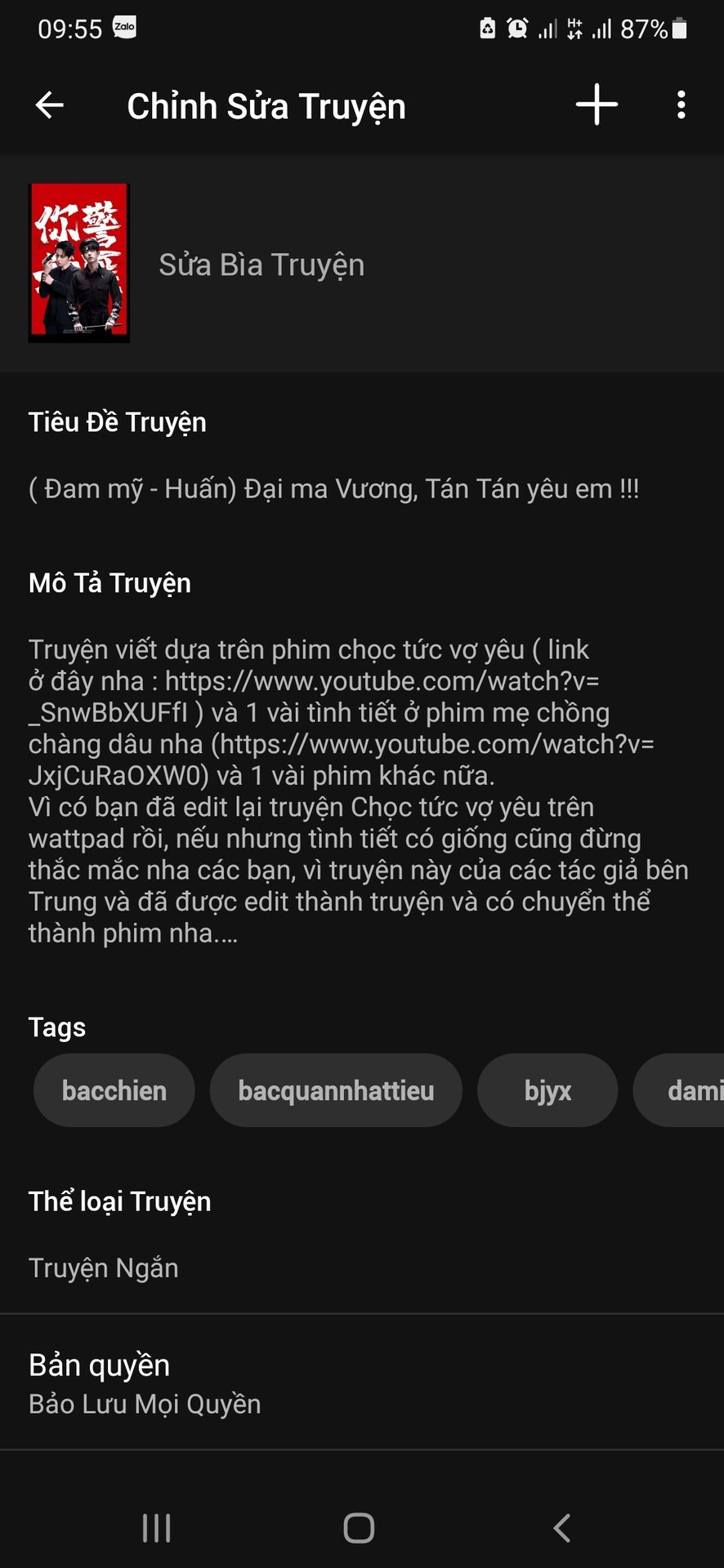The width and height of the screenshot is (724, 1568).
Task: Open the recent apps view
Action: pos(157,1528)
